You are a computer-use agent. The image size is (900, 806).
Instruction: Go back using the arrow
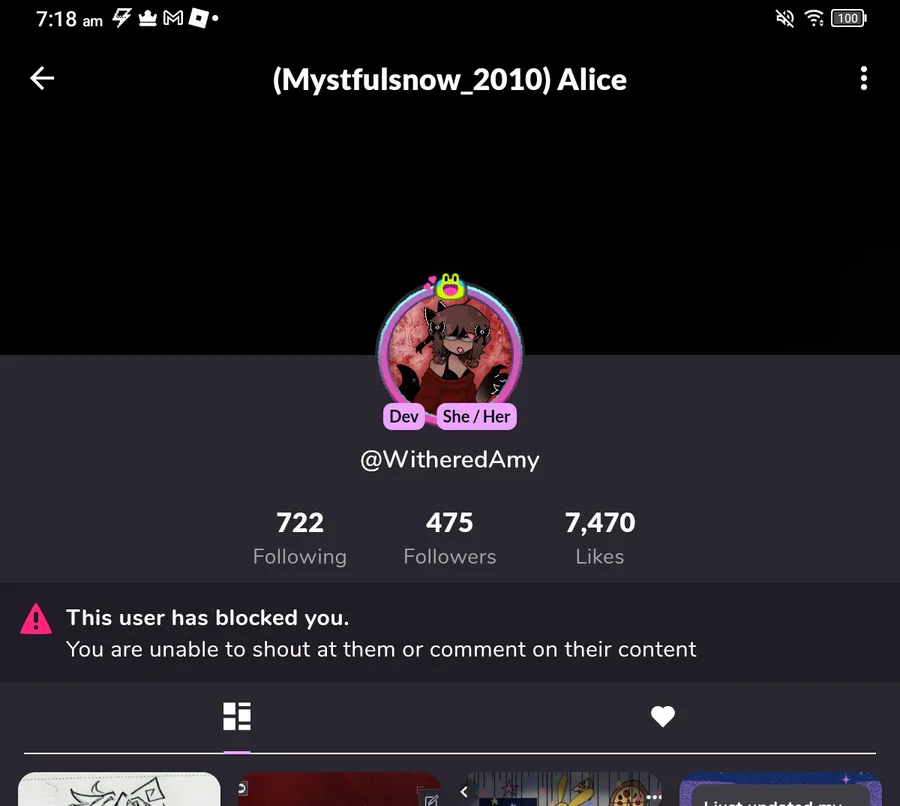(42, 79)
